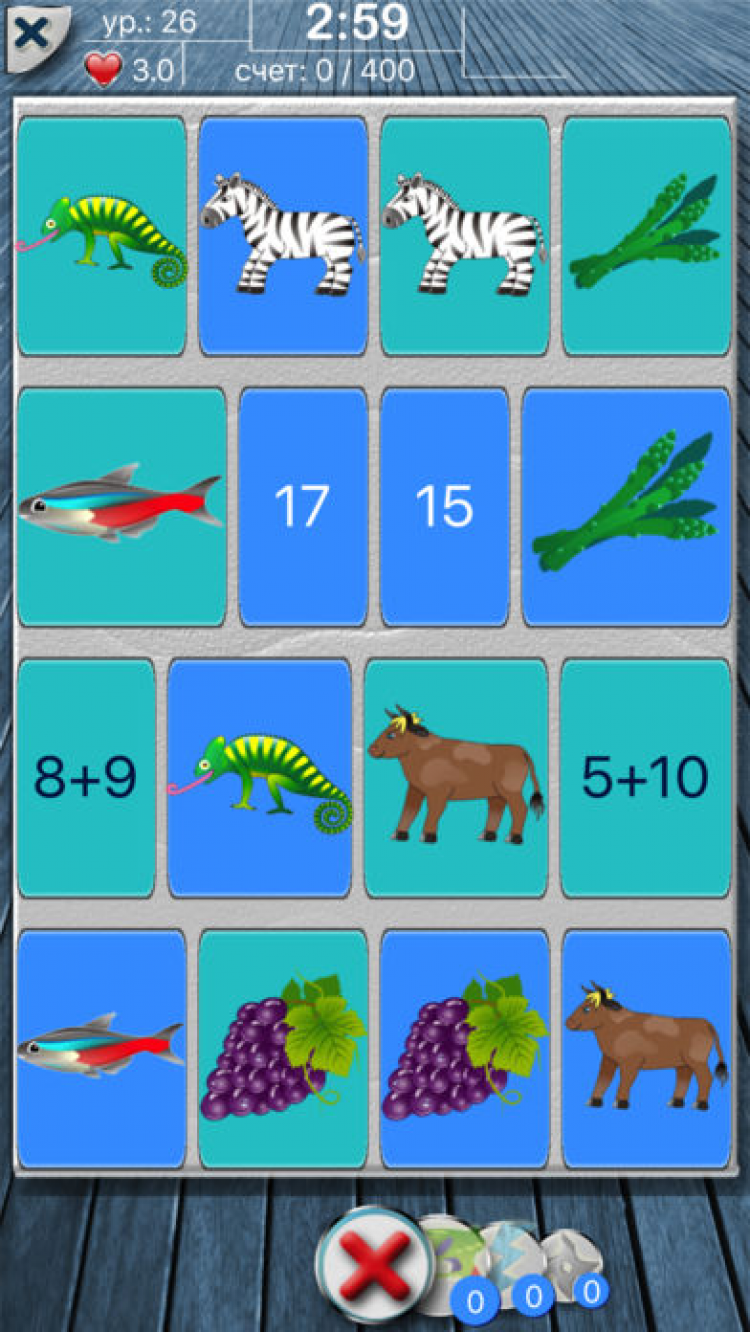Choose the zebra card with teal background
750x1332 pixels.
tap(464, 236)
